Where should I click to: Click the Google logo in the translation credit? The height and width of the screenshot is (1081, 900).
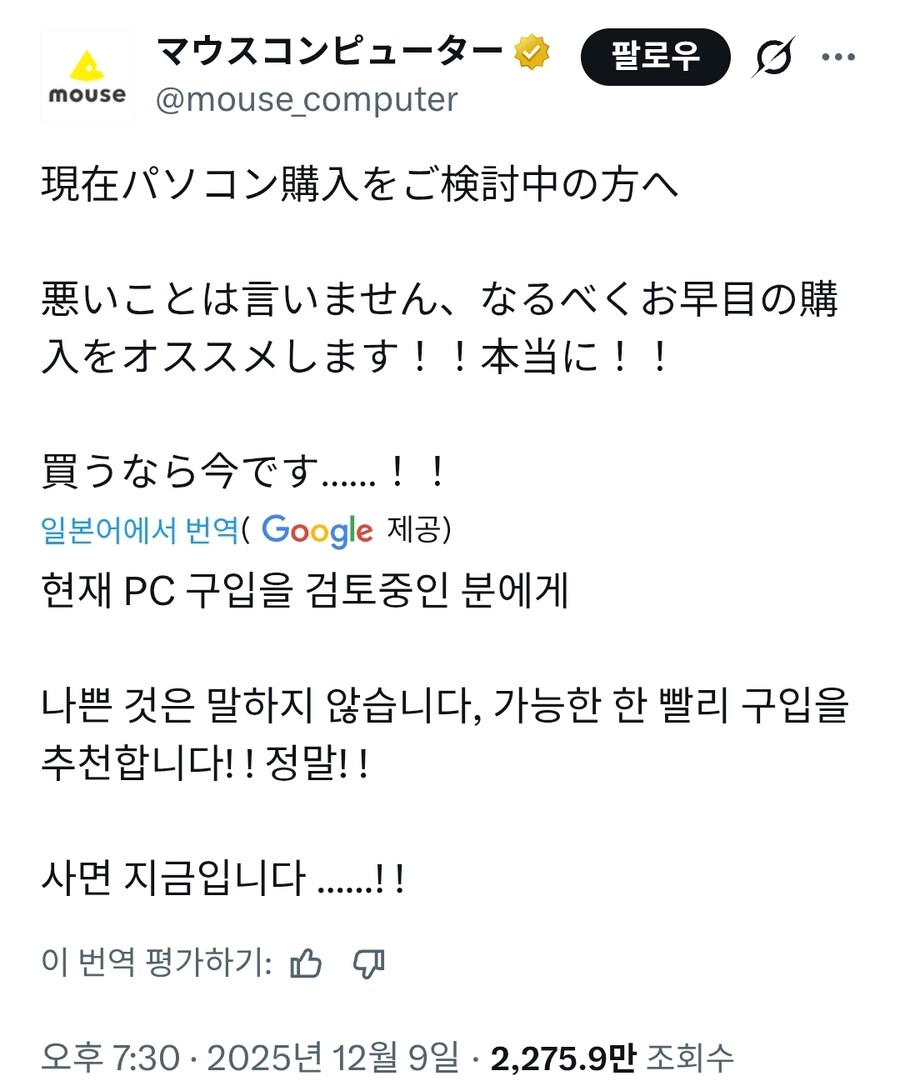[317, 532]
